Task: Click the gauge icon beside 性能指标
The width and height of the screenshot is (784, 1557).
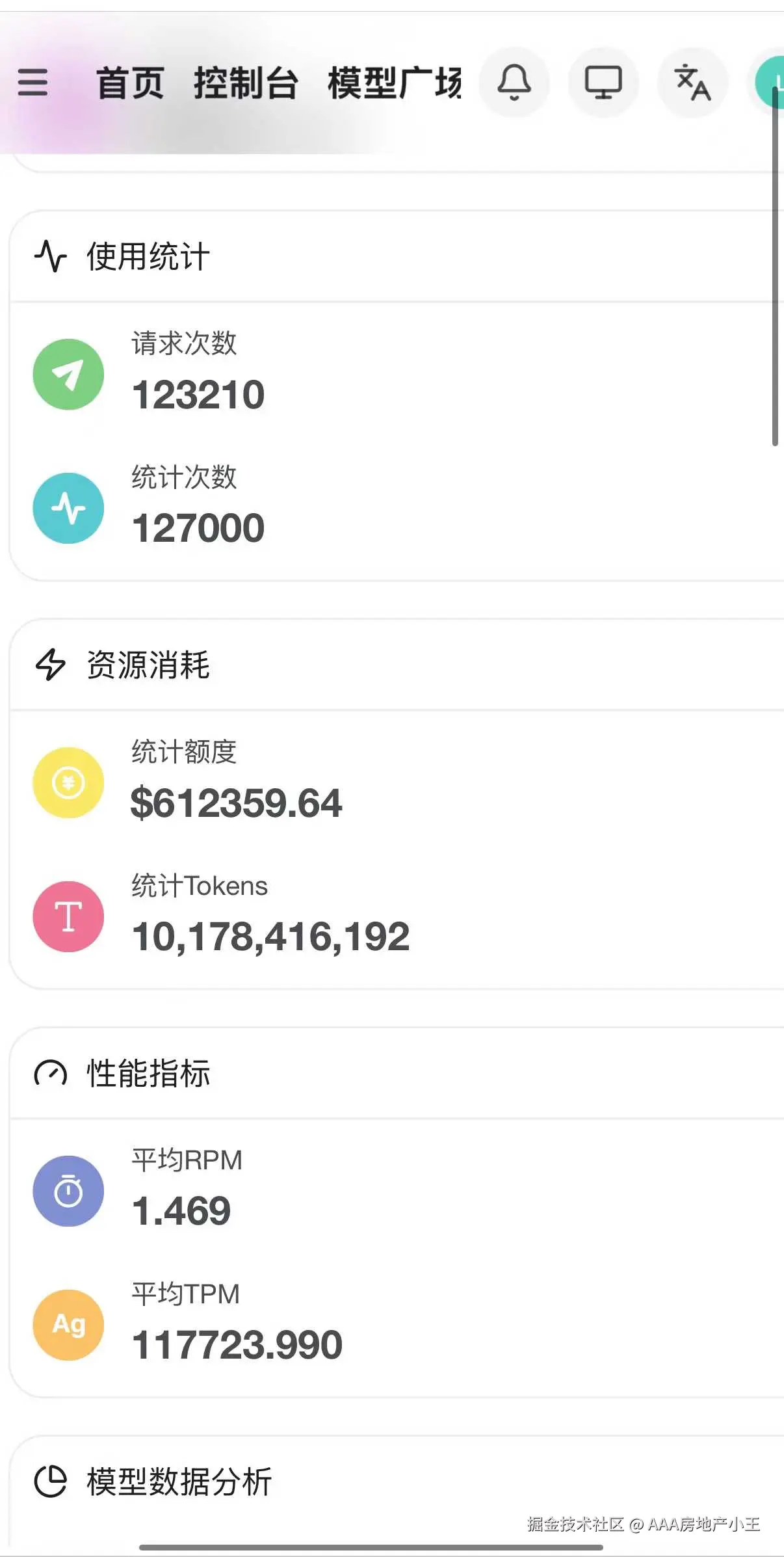Action: (51, 1074)
